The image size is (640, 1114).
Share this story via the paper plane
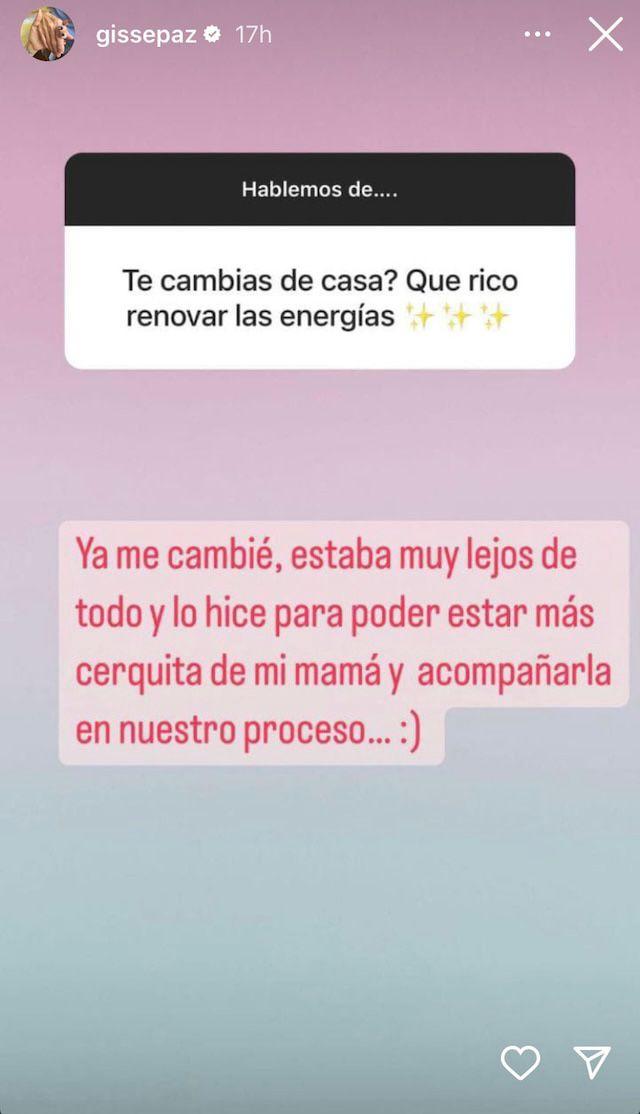(x=592, y=1061)
